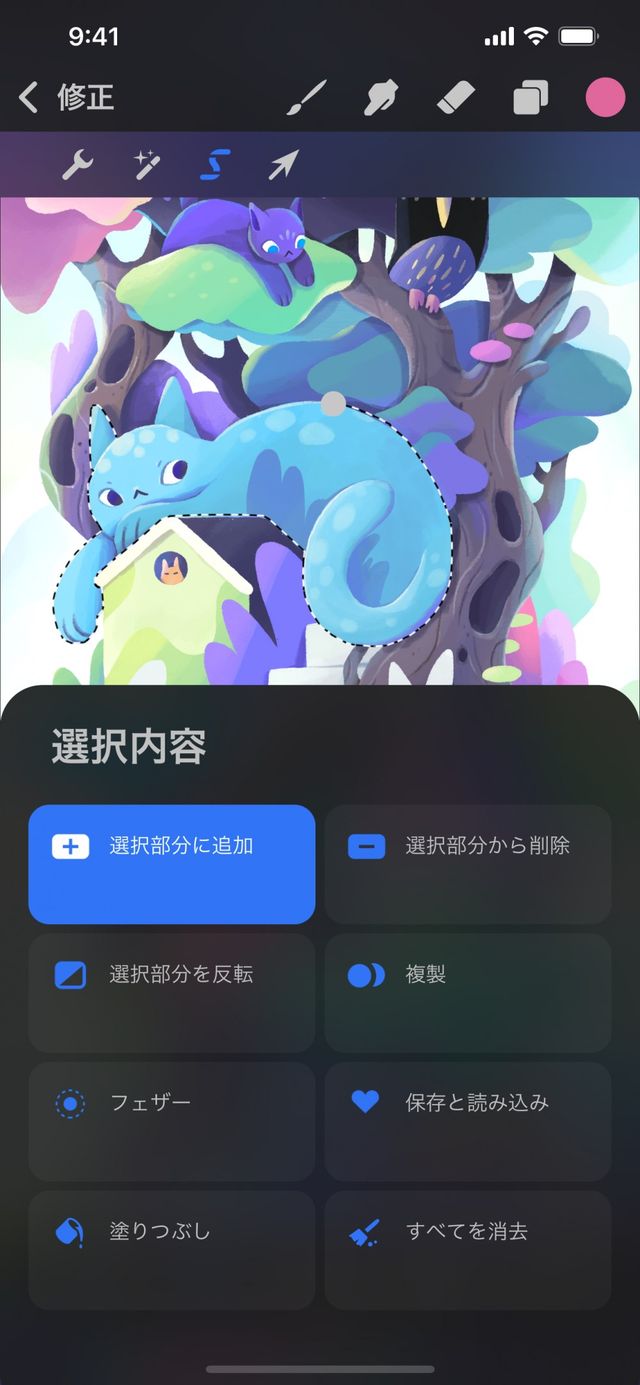Choose 選択部分から削除
This screenshot has width=640, height=1385.
pyautogui.click(x=468, y=864)
